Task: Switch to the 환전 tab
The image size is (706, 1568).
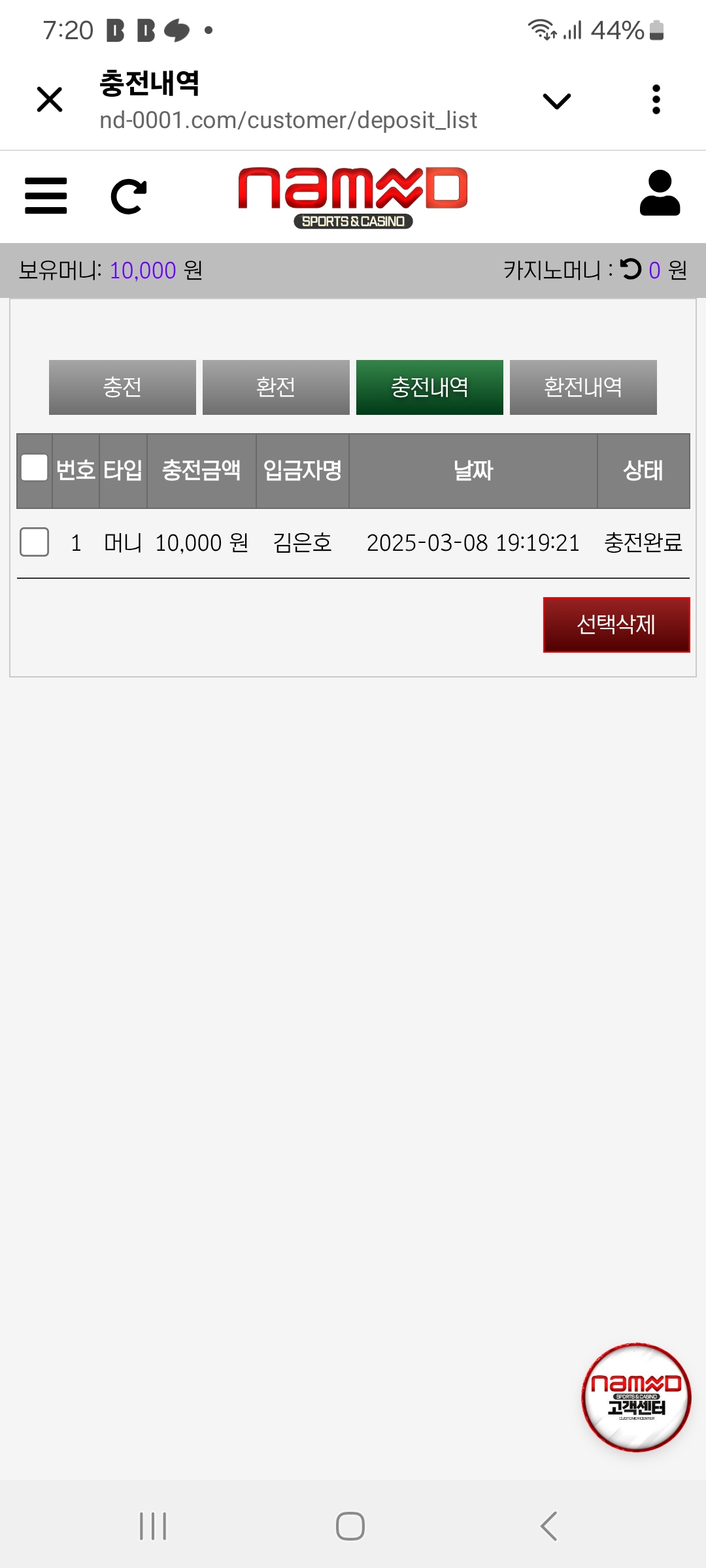Action: pos(276,387)
